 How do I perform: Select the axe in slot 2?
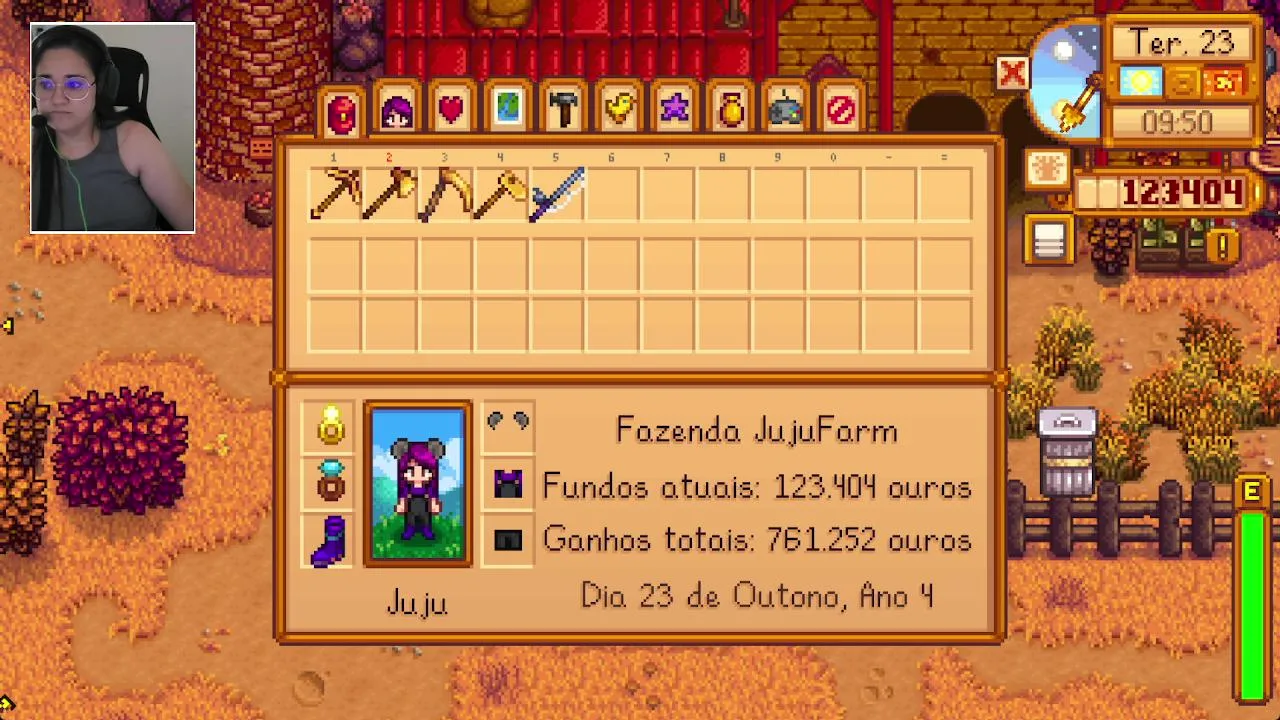[x=389, y=193]
